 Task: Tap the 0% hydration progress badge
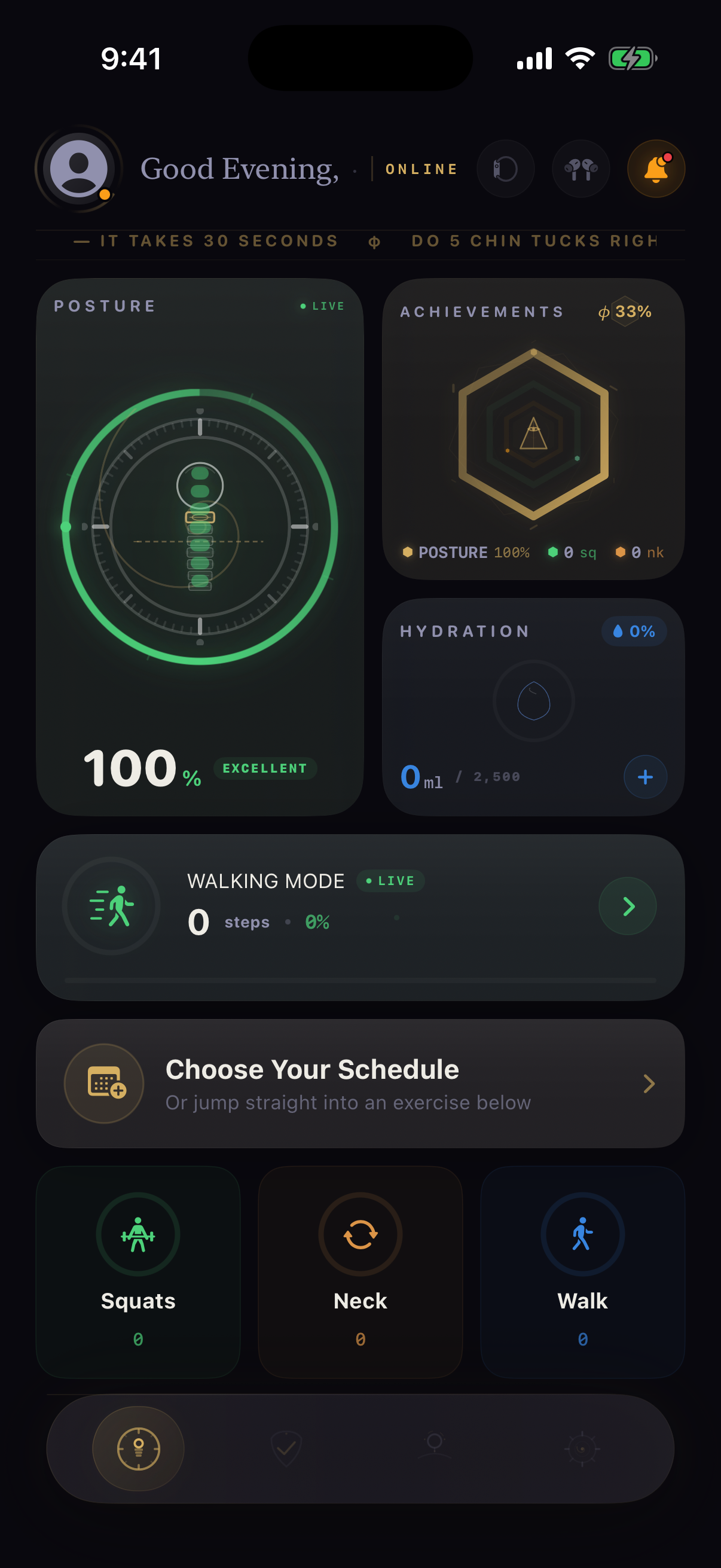[634, 632]
